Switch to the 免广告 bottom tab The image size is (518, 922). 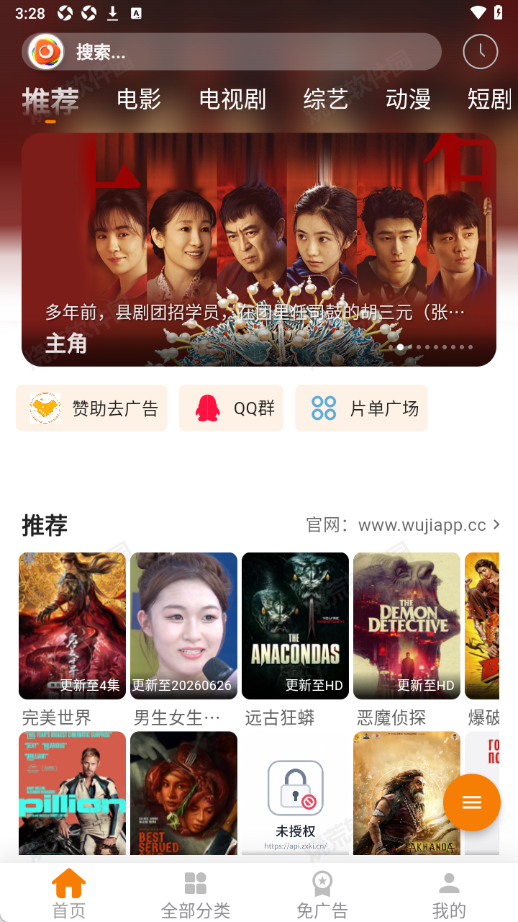tap(322, 895)
